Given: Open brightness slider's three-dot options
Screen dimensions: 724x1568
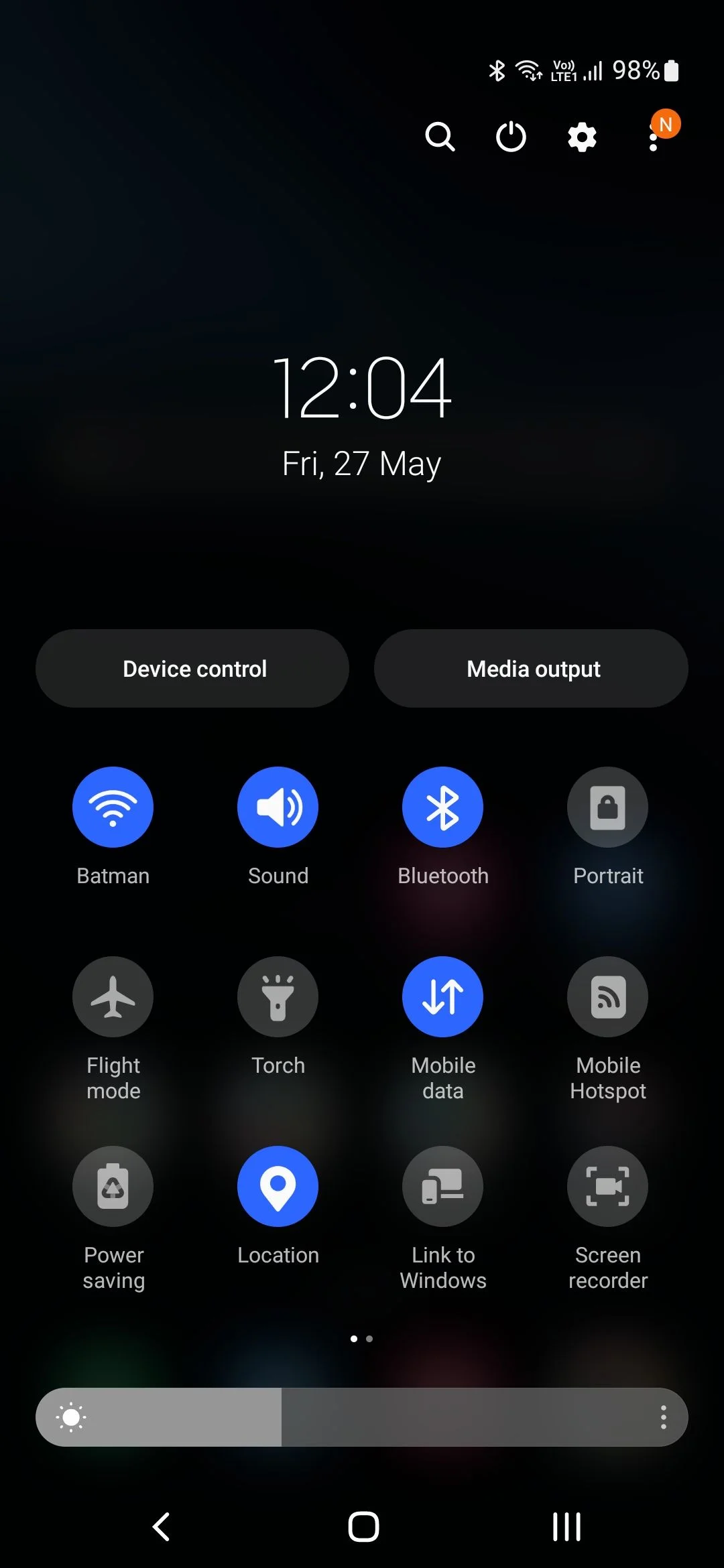Looking at the screenshot, I should 663,1417.
